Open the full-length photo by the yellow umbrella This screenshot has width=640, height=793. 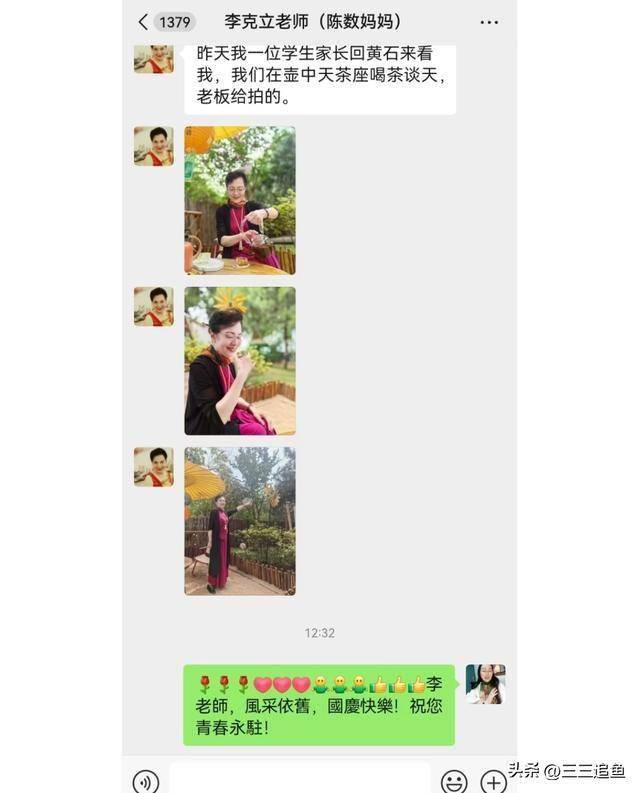(x=240, y=520)
